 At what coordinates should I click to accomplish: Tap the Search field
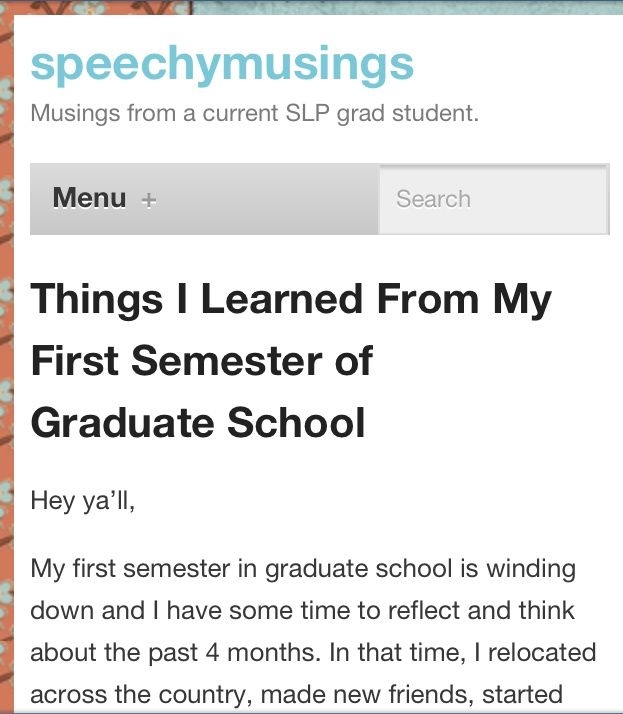click(x=492, y=199)
